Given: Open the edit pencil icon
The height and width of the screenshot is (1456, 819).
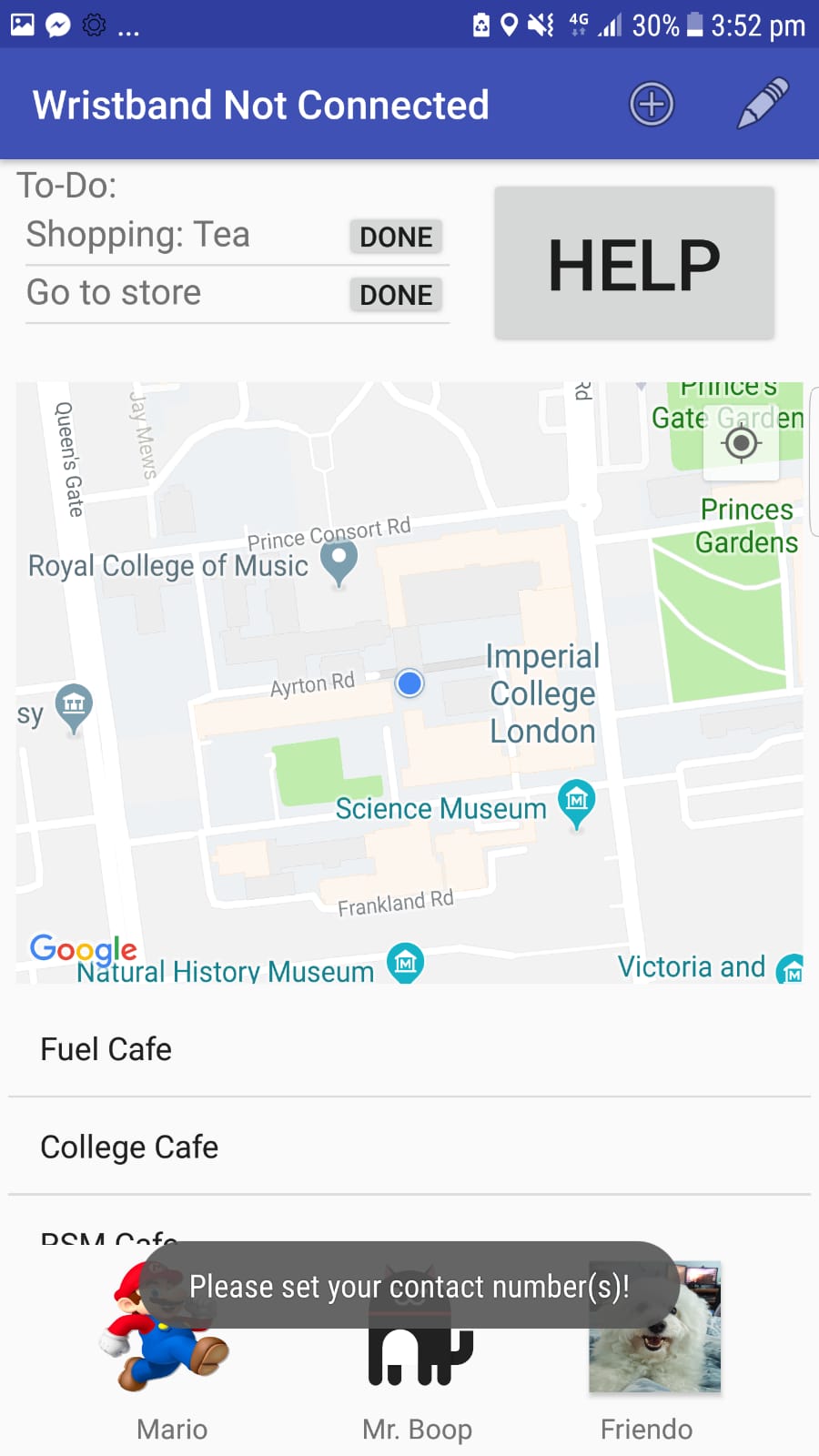Looking at the screenshot, I should pos(763,104).
